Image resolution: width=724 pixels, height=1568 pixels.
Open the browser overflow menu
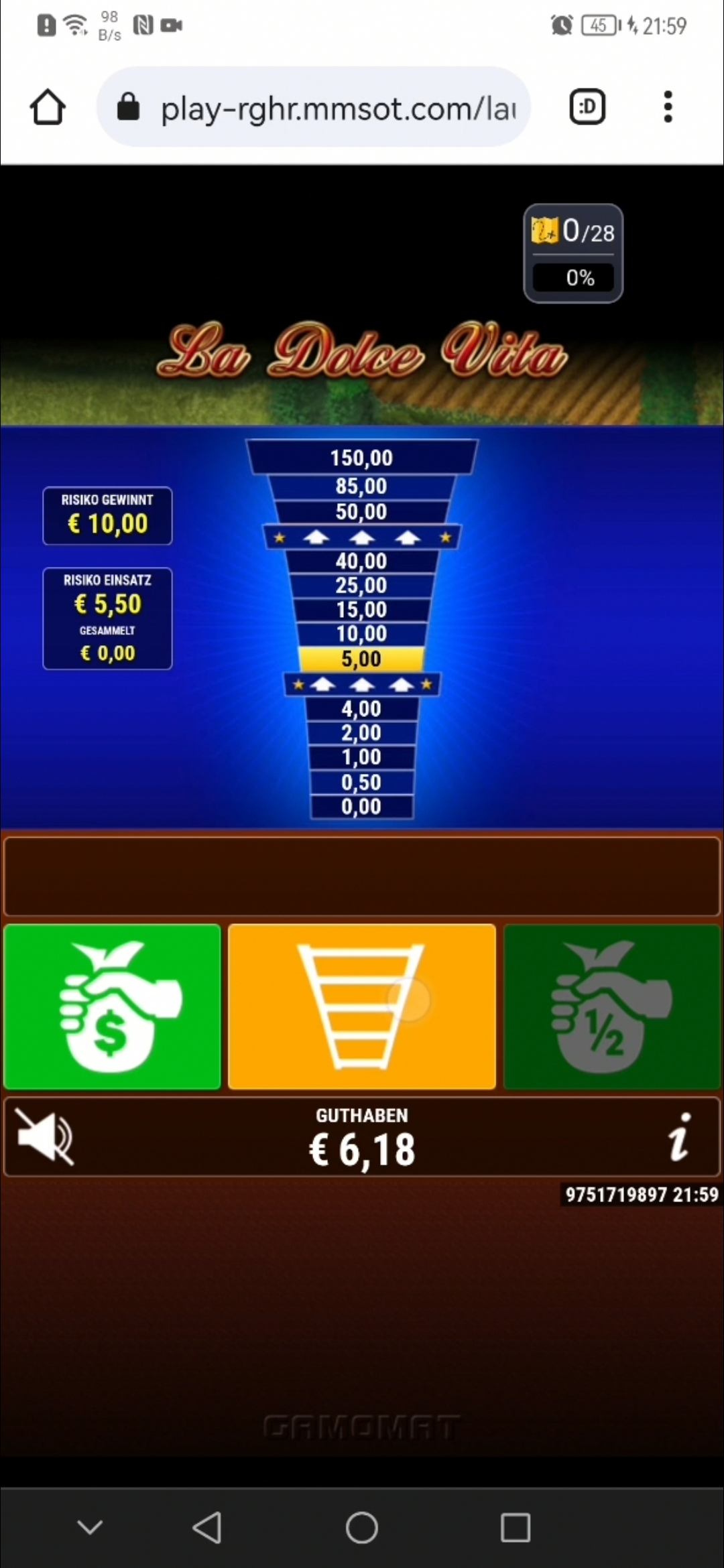pos(668,107)
